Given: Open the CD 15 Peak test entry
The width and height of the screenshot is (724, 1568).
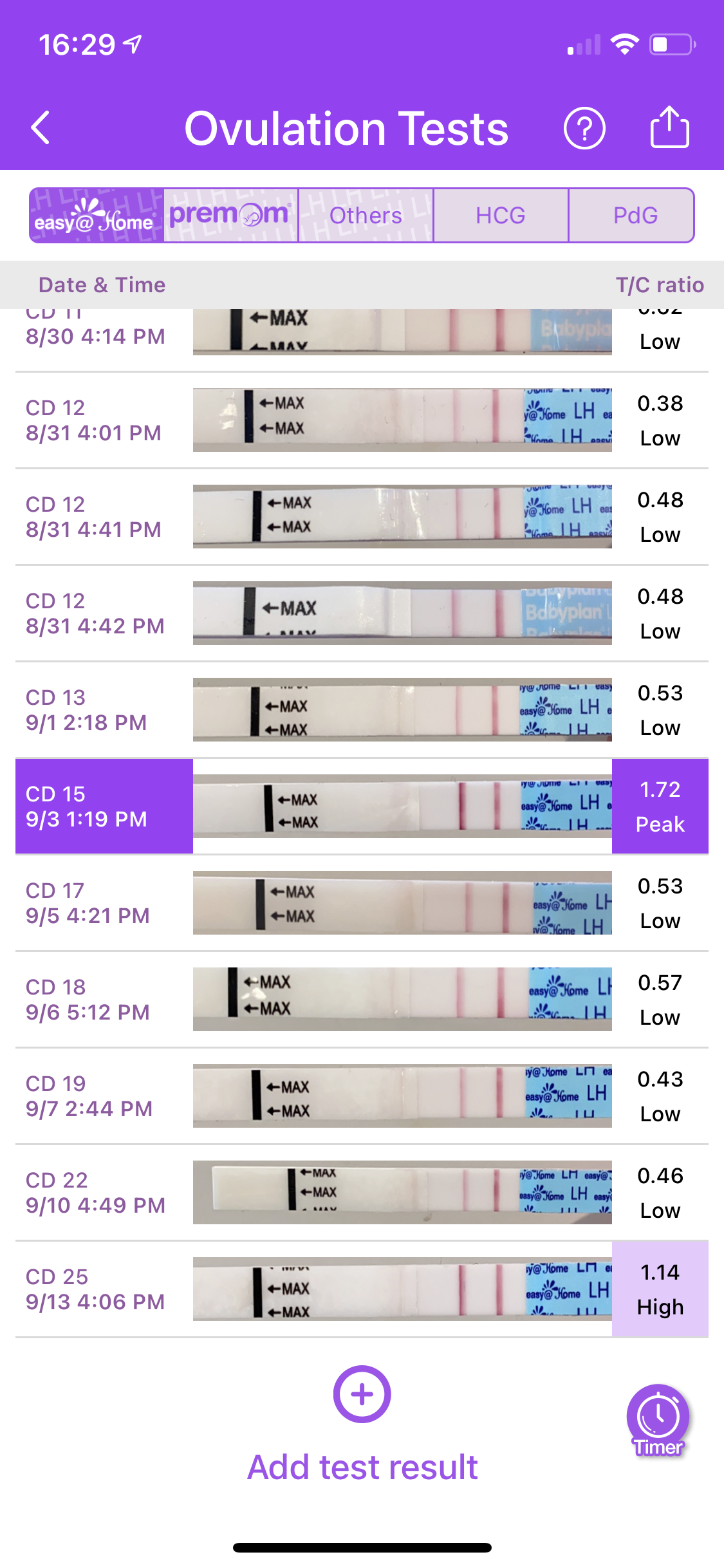Looking at the screenshot, I should [x=362, y=806].
